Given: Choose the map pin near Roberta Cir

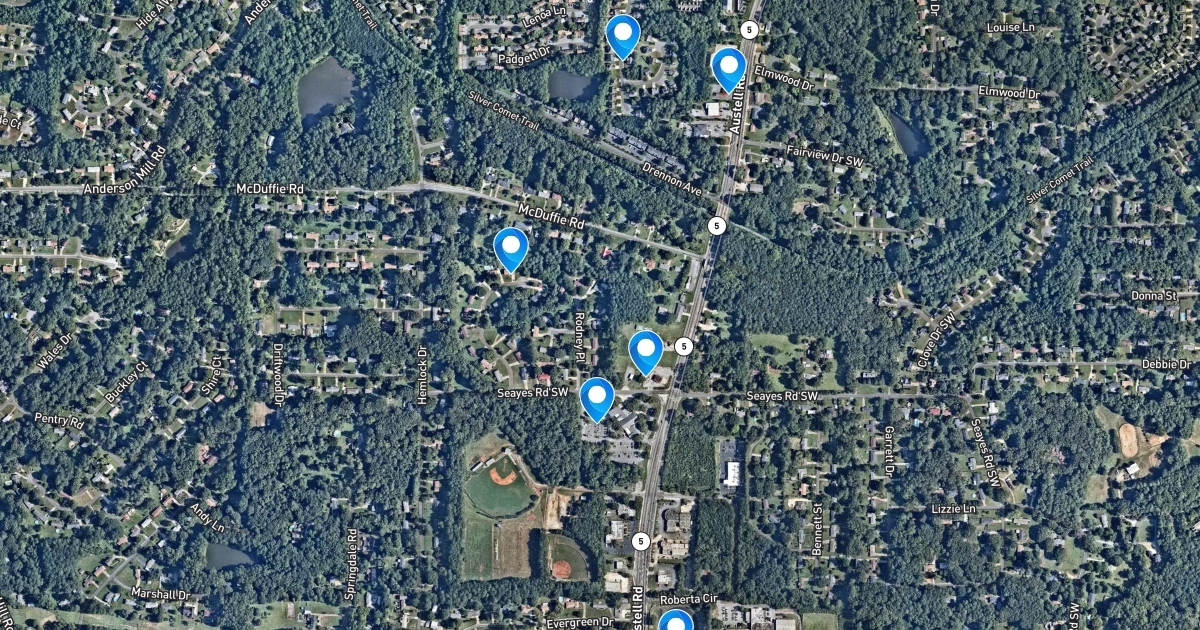Looking at the screenshot, I should tap(676, 622).
